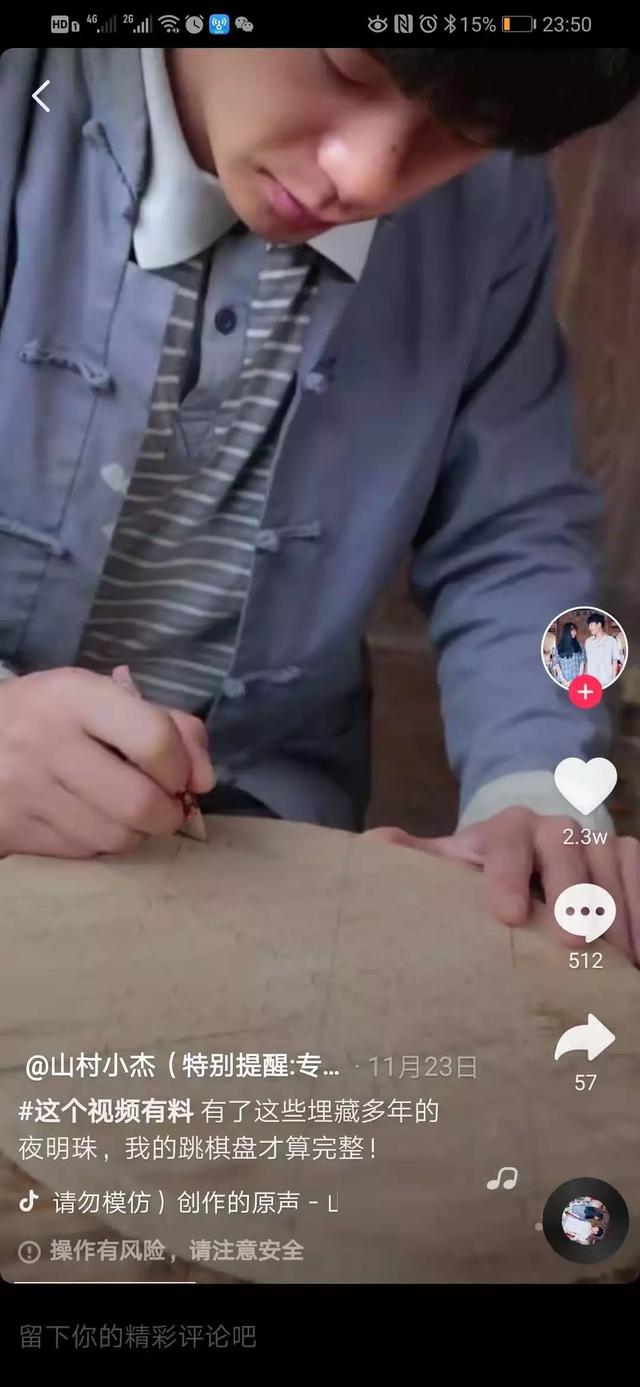Follow the creator with the red plus
This screenshot has width=640, height=1387.
(585, 692)
